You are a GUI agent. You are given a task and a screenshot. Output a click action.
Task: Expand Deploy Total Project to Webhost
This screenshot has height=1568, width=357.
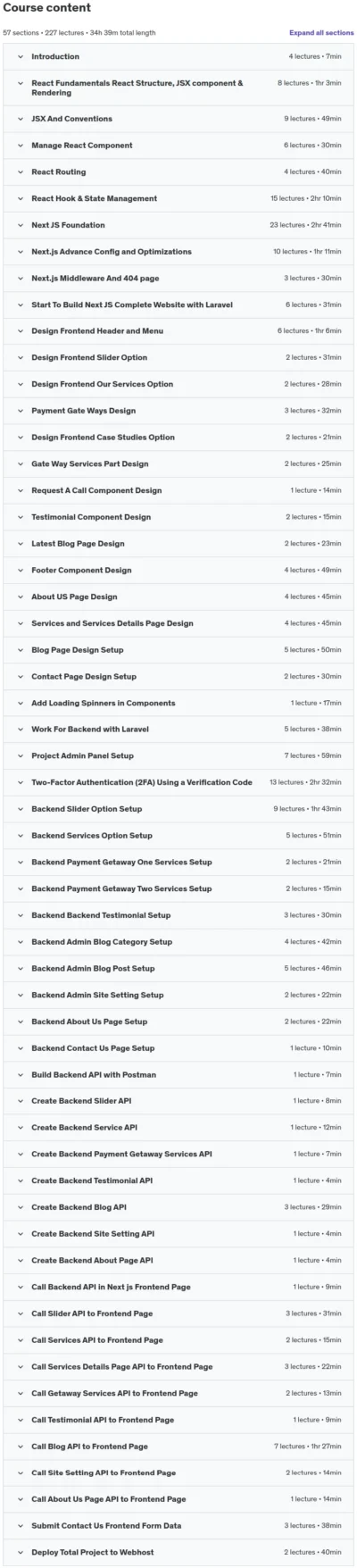click(x=178, y=1552)
